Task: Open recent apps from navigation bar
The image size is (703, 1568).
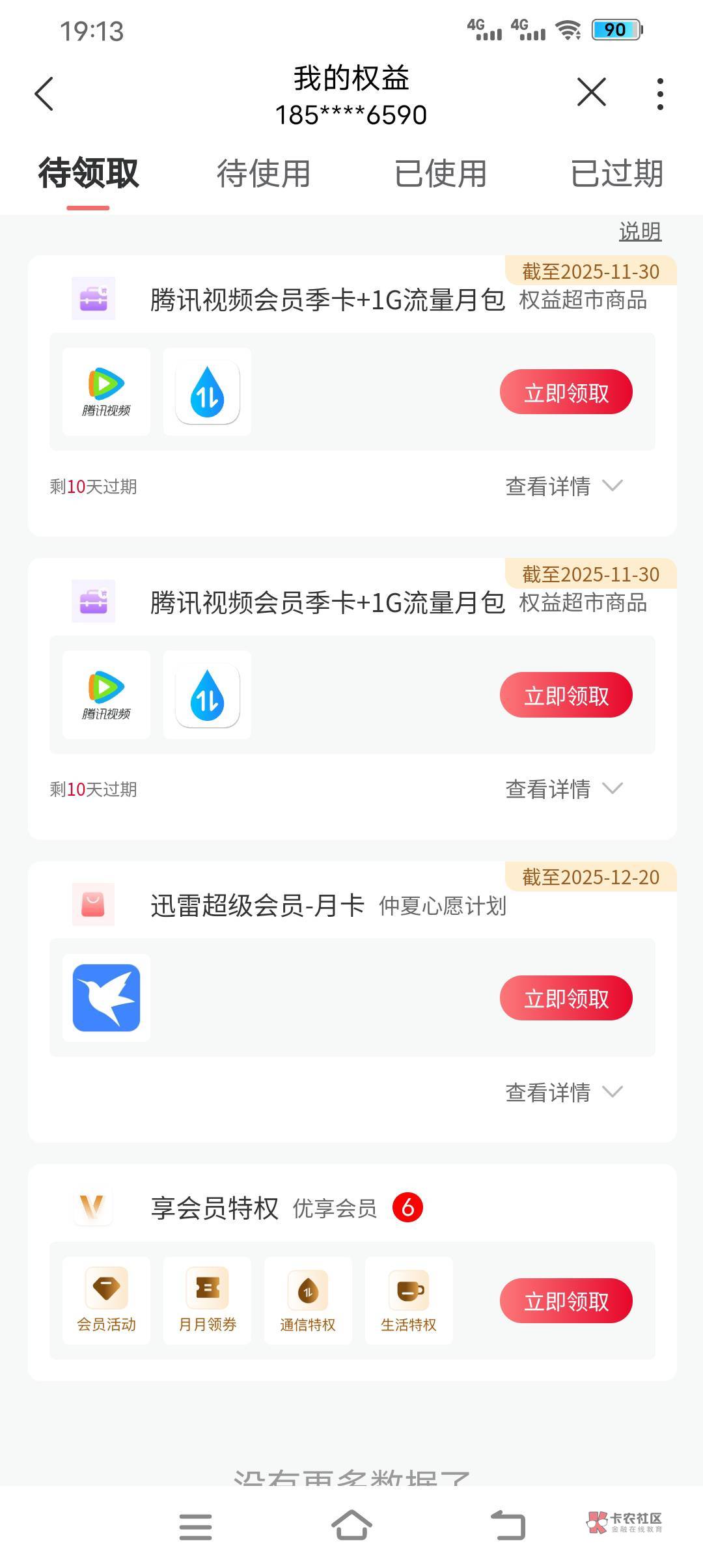Action: [x=195, y=1527]
